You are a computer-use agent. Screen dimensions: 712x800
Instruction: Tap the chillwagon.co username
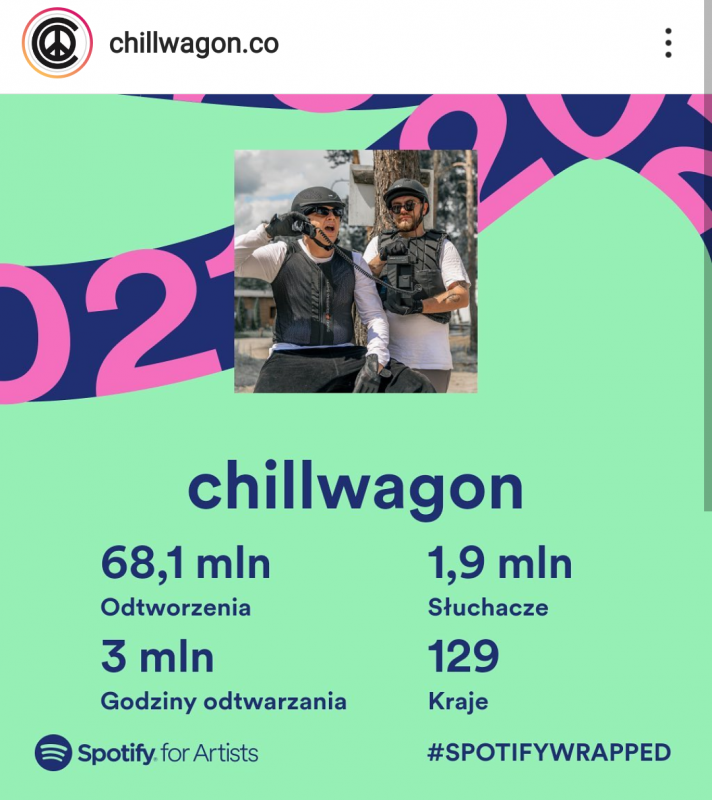[x=194, y=44]
